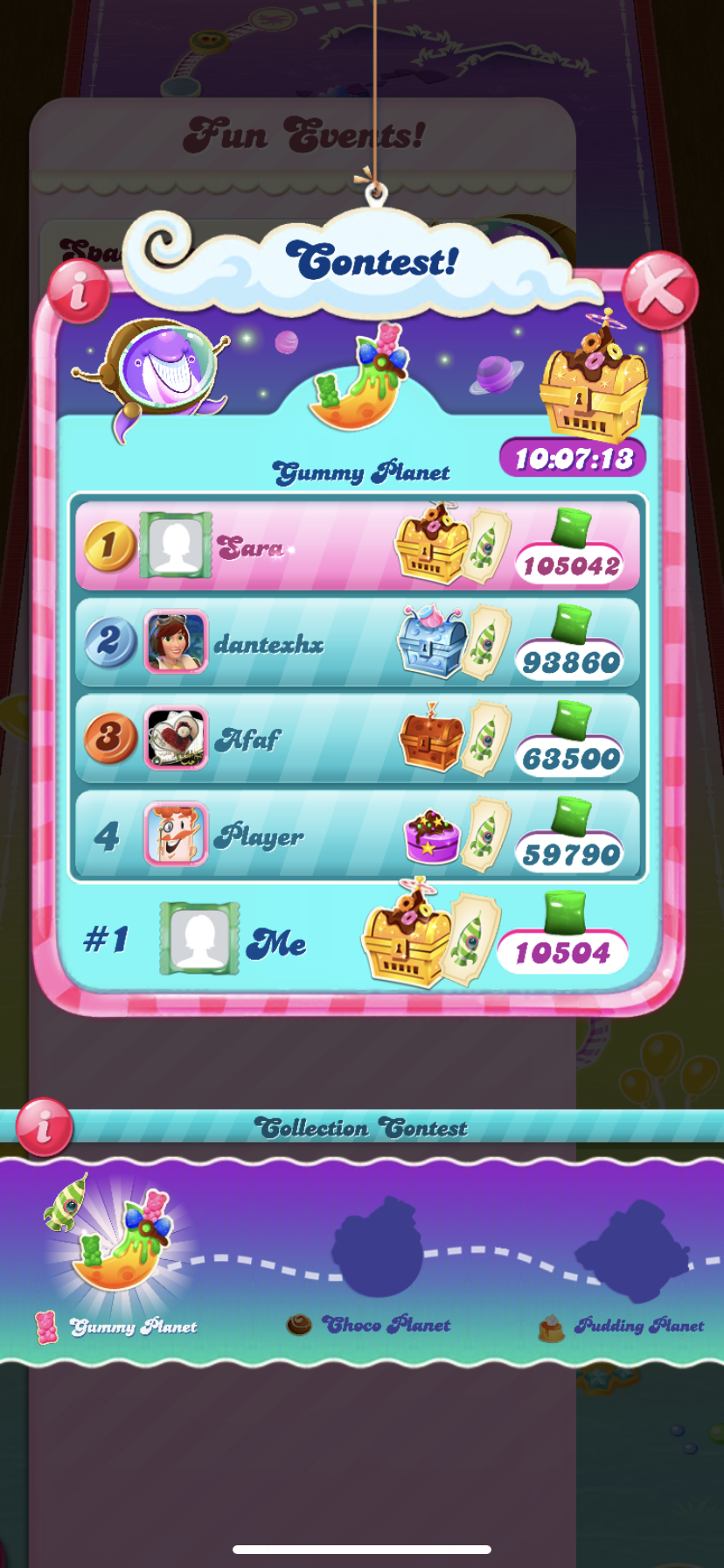View Afaf's leaderboard row
The image size is (724, 1568).
click(357, 739)
